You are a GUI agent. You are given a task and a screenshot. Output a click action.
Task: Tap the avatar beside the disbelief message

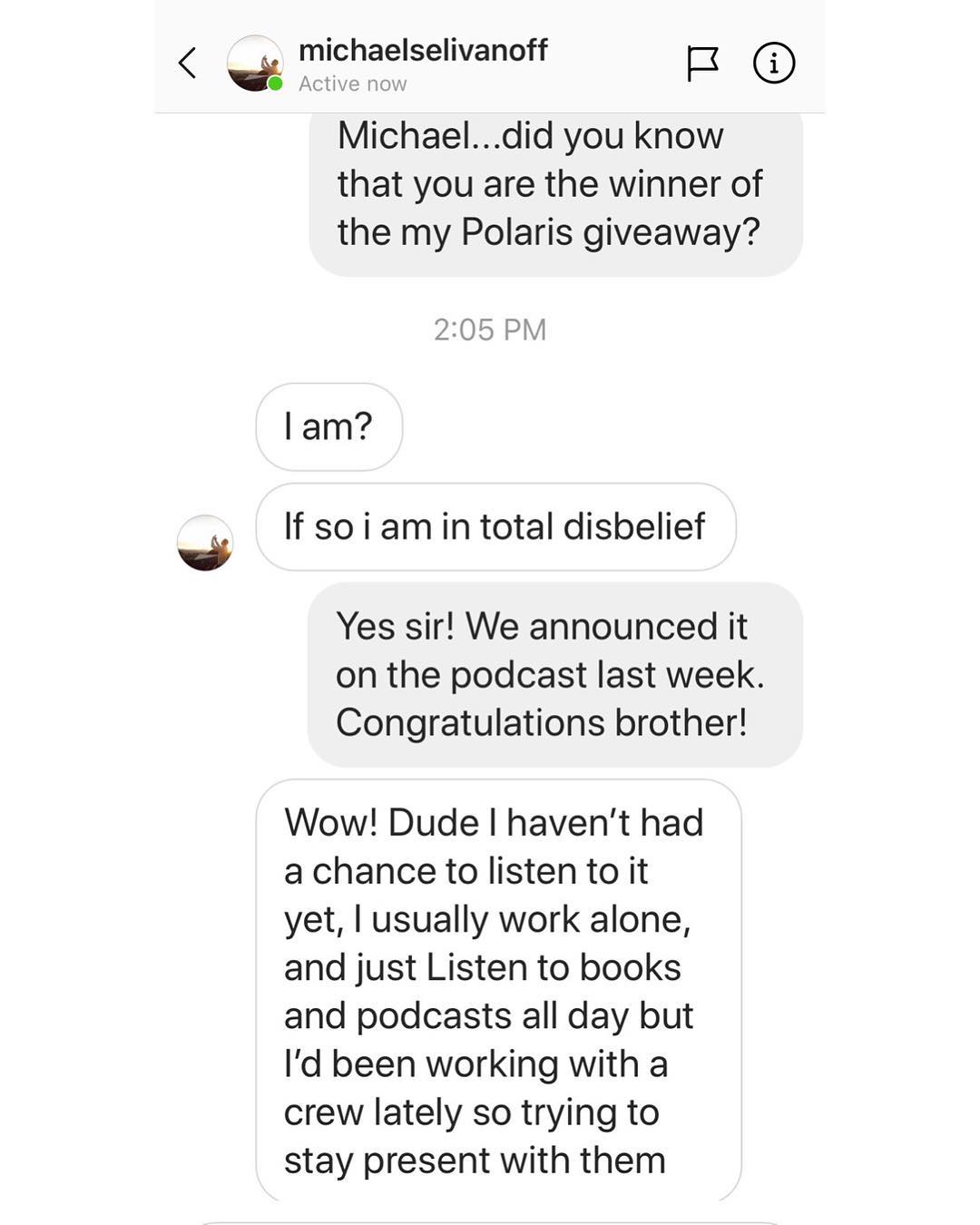coord(205,543)
